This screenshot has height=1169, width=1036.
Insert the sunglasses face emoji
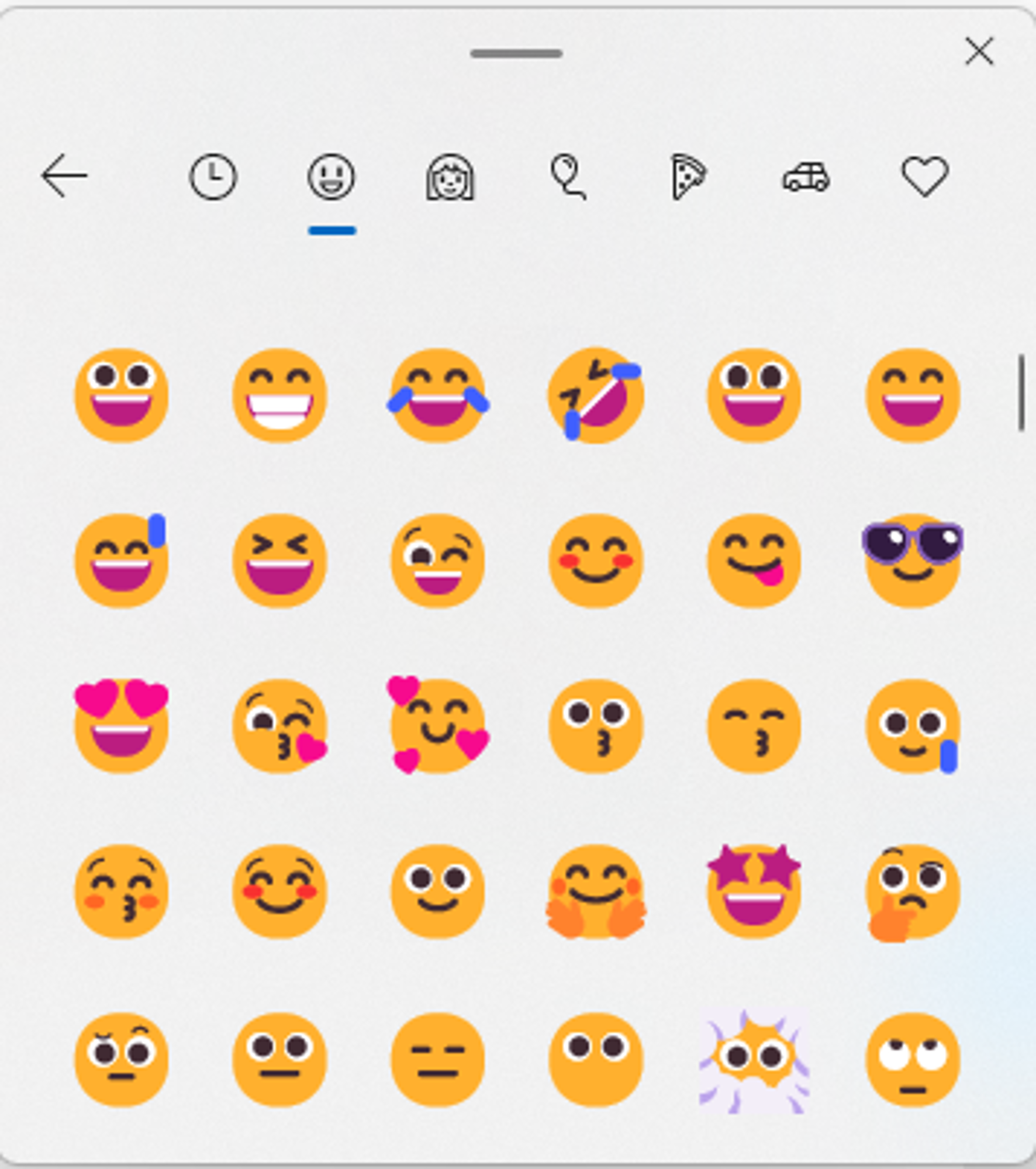click(913, 561)
